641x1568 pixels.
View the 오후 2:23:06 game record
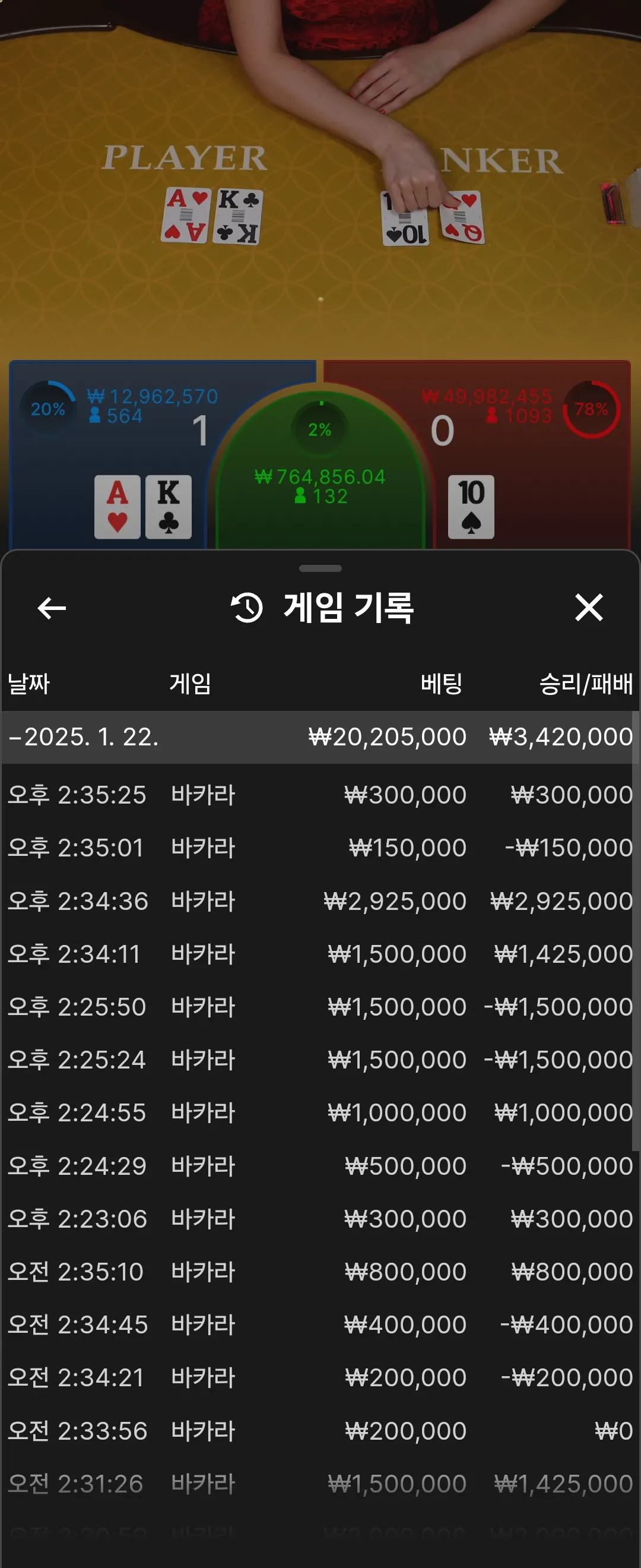point(320,1219)
